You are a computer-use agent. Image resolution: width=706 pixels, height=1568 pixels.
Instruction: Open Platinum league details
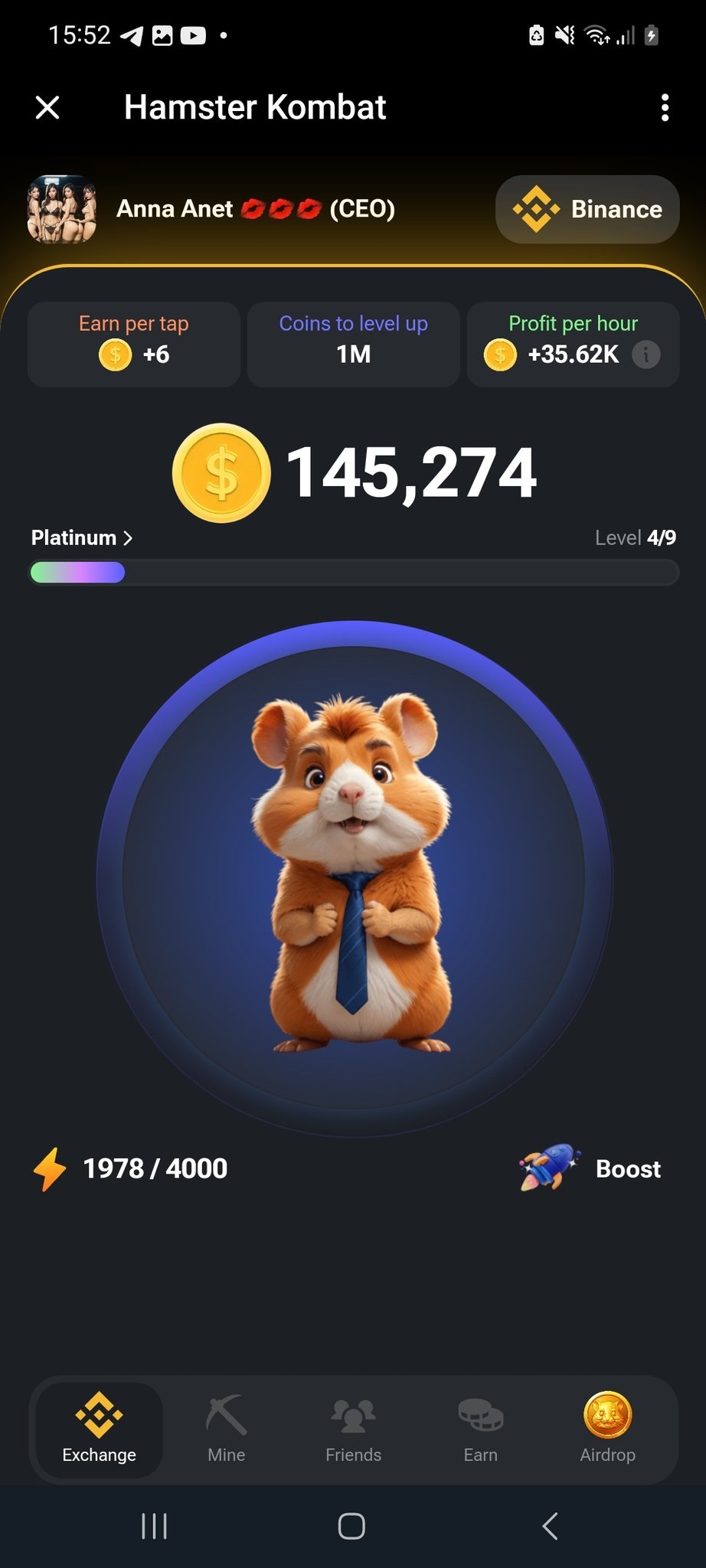[x=82, y=537]
